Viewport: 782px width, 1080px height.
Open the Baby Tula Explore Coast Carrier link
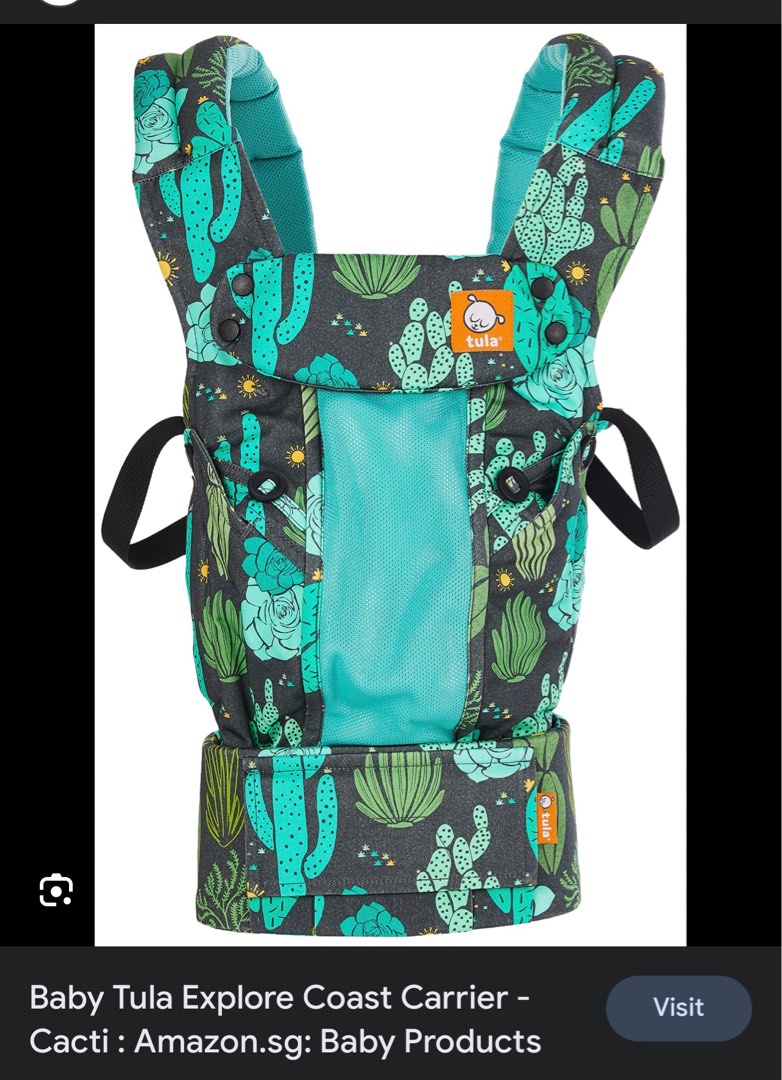coord(285,1019)
